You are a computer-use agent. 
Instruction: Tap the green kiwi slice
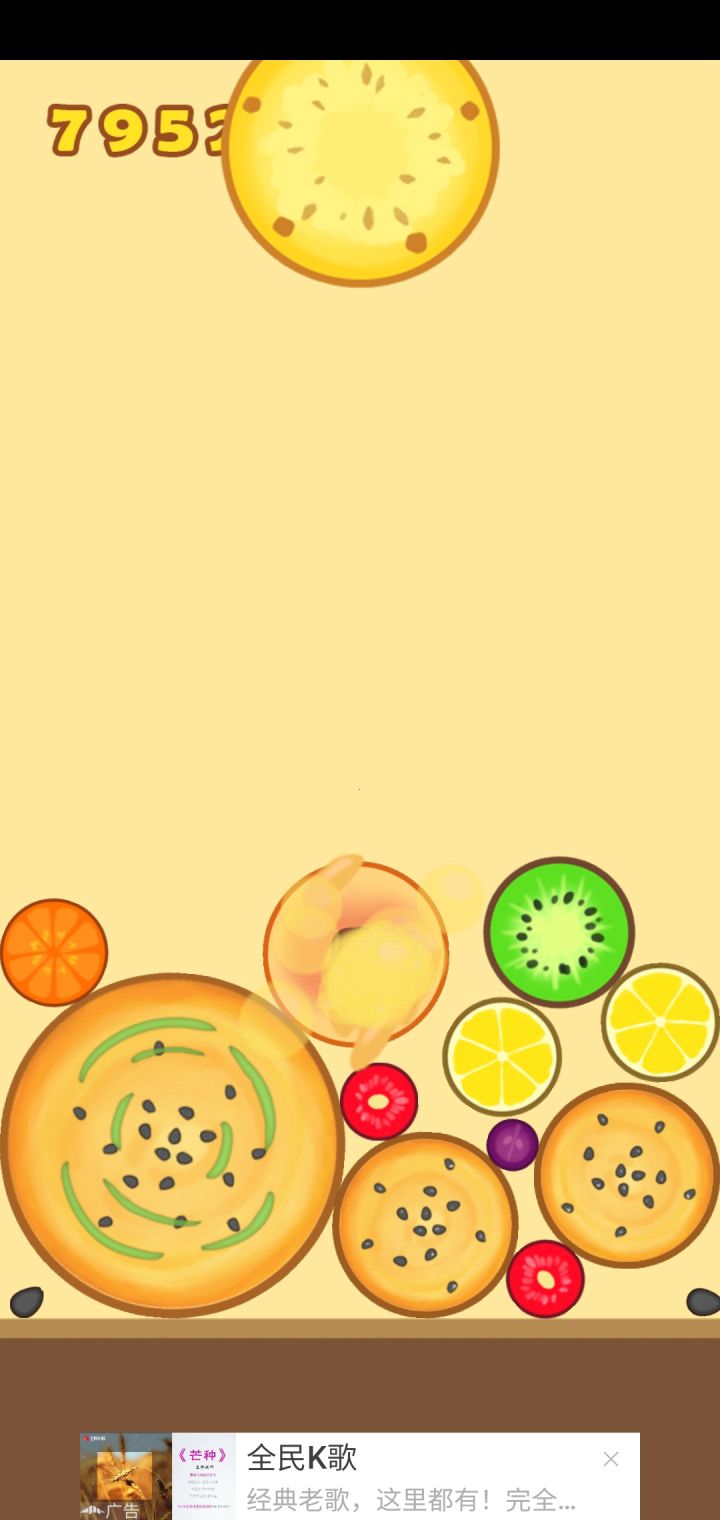tap(560, 930)
